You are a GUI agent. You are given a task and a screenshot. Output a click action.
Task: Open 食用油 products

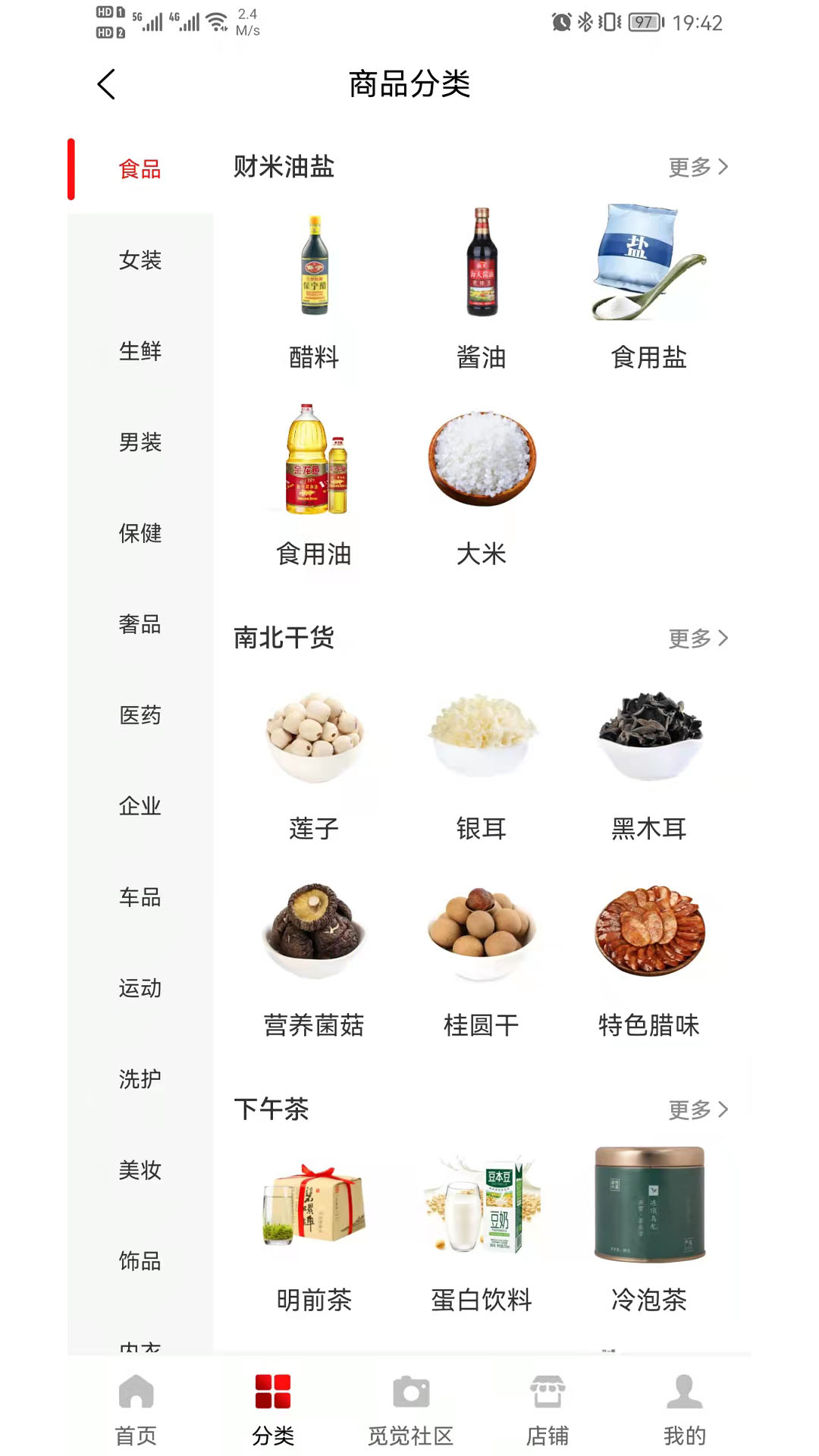314,485
